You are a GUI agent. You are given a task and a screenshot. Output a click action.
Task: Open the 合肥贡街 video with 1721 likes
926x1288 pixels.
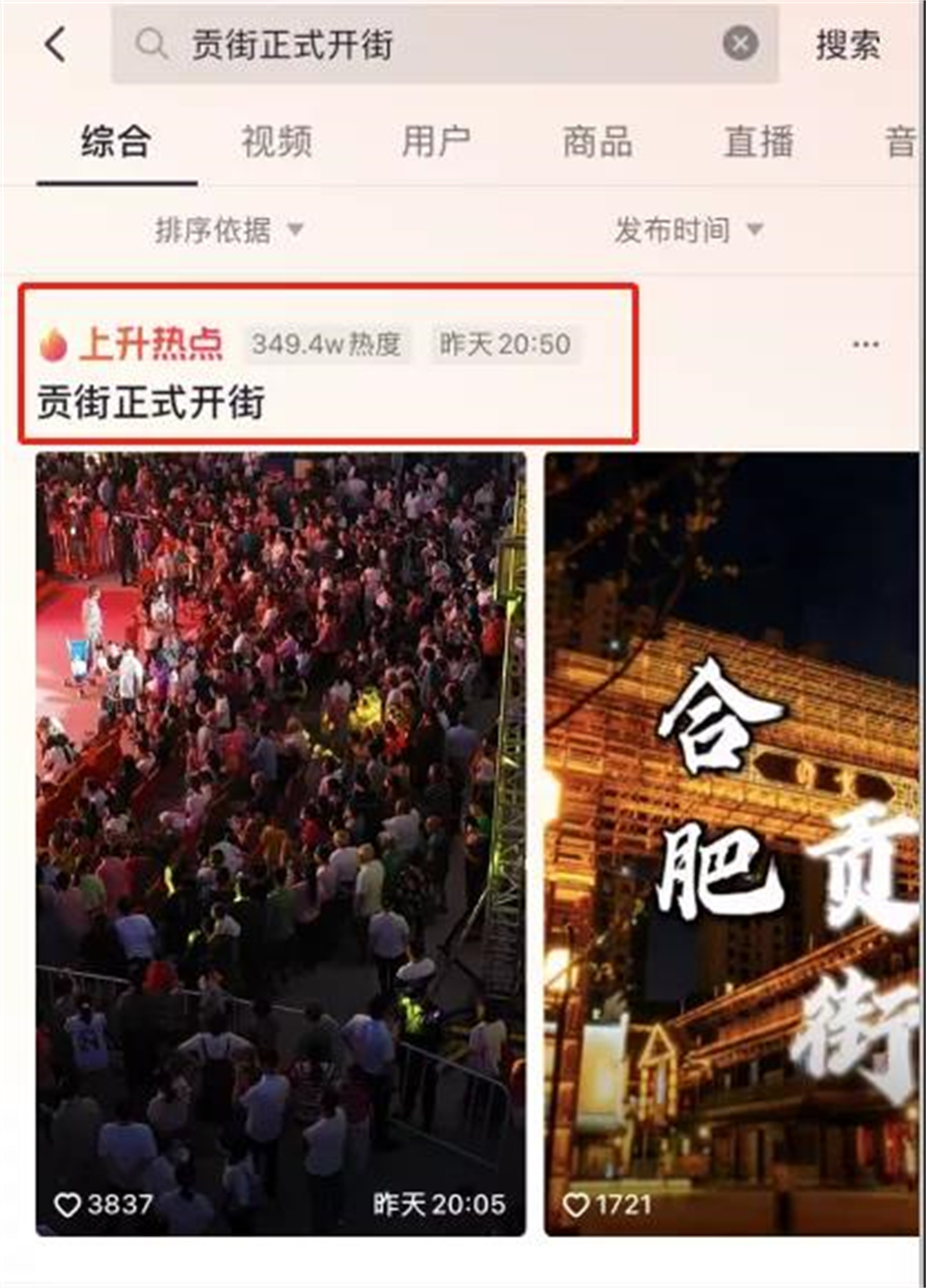pyautogui.click(x=732, y=843)
